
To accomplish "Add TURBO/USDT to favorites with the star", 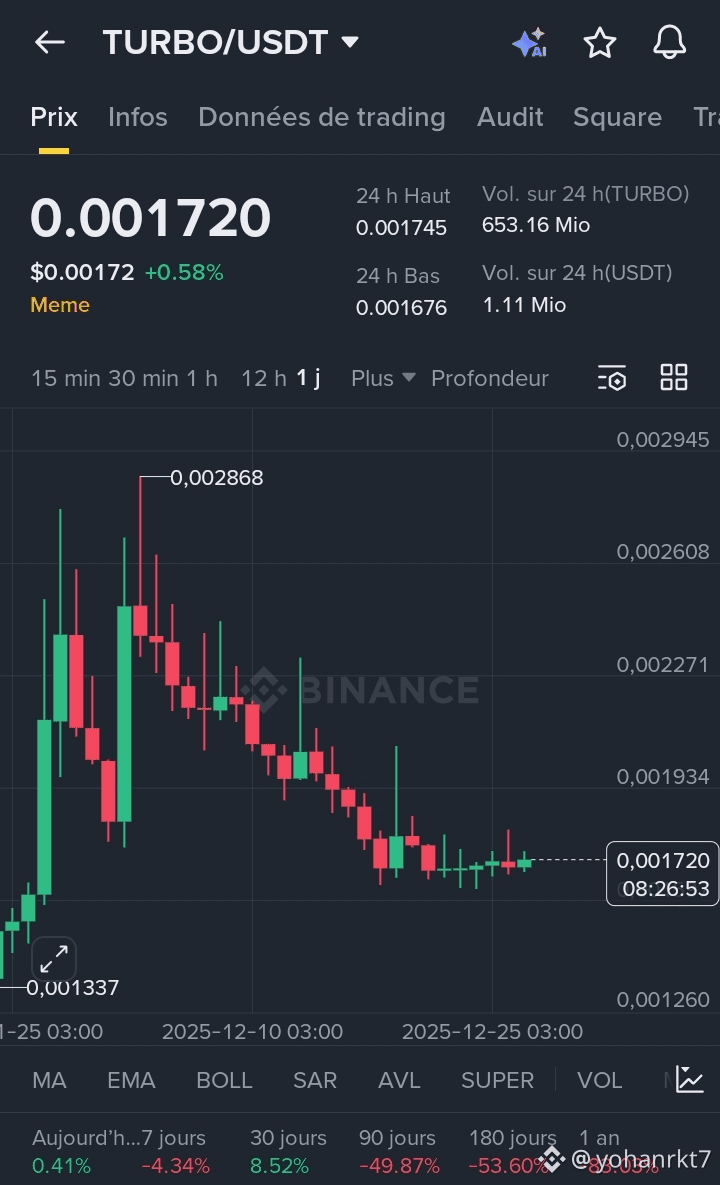I will point(600,42).
